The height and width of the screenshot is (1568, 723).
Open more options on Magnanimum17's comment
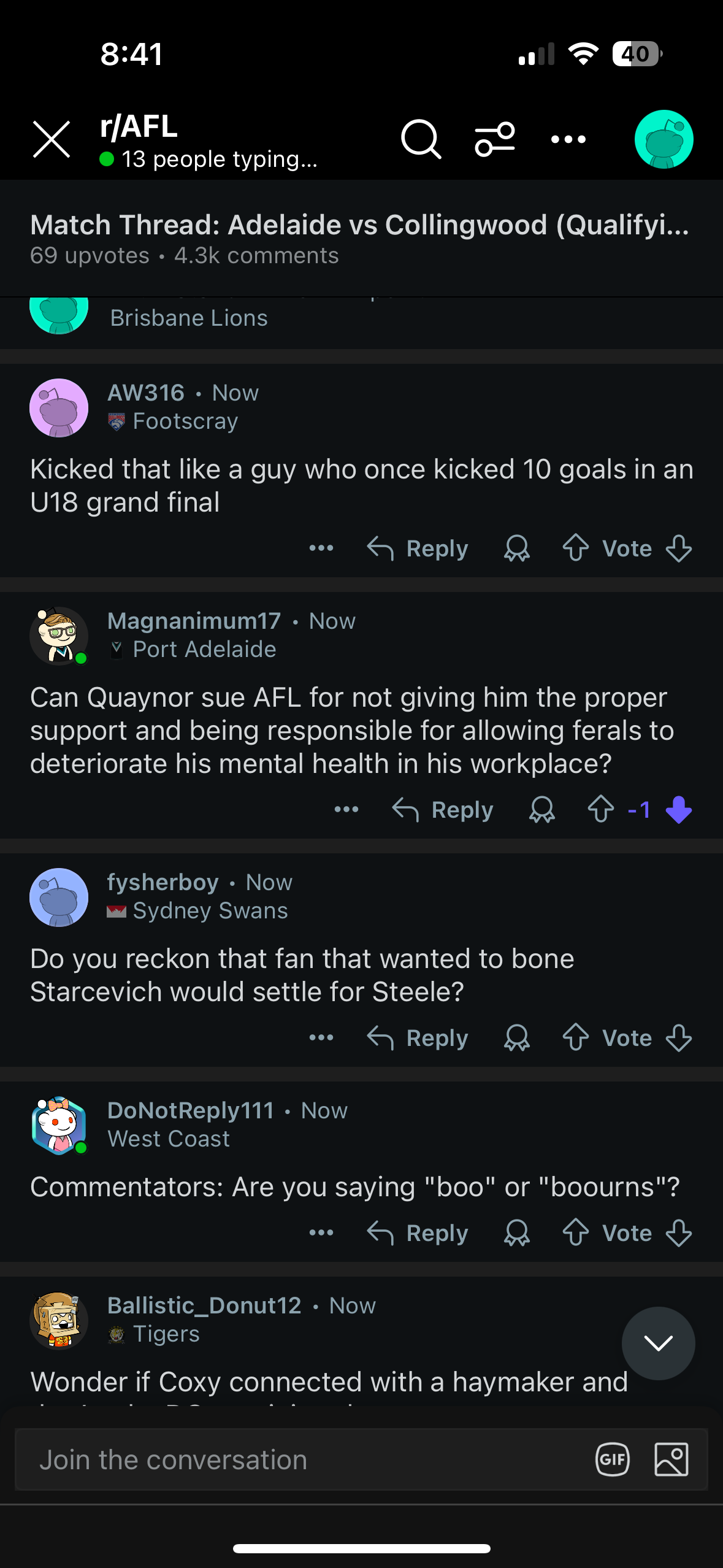(346, 810)
